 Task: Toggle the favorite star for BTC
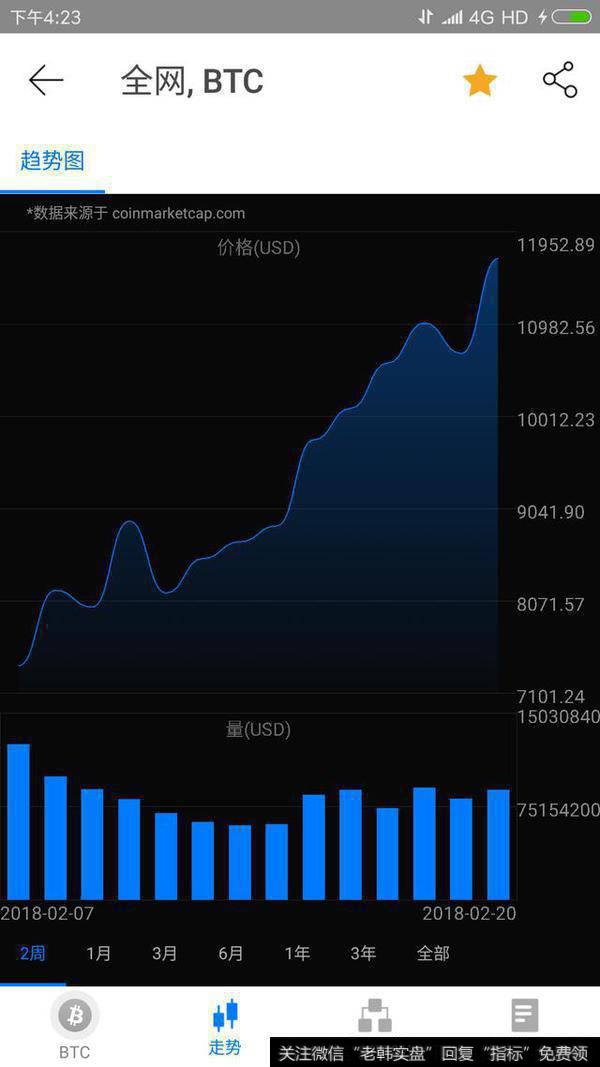click(480, 81)
